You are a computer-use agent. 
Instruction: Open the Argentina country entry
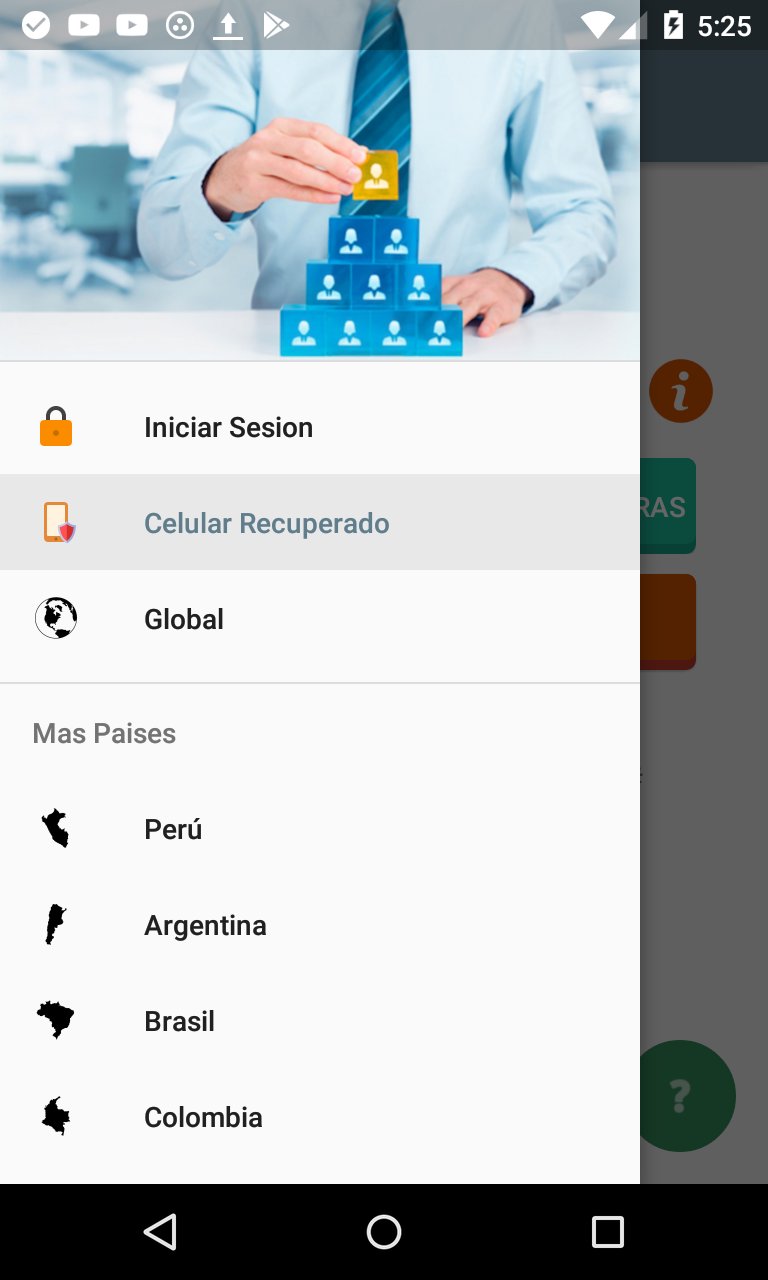click(320, 925)
